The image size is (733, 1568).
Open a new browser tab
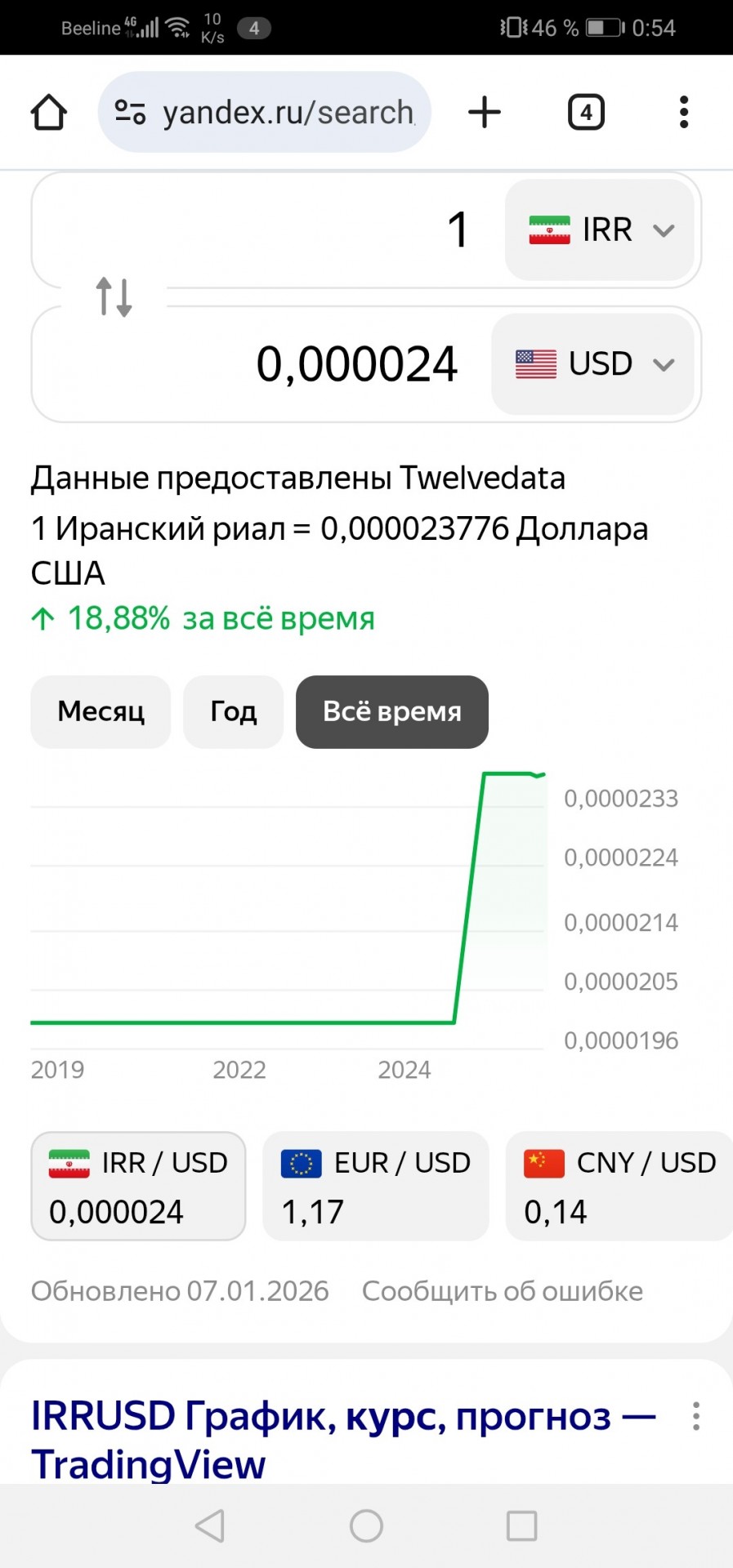point(484,112)
